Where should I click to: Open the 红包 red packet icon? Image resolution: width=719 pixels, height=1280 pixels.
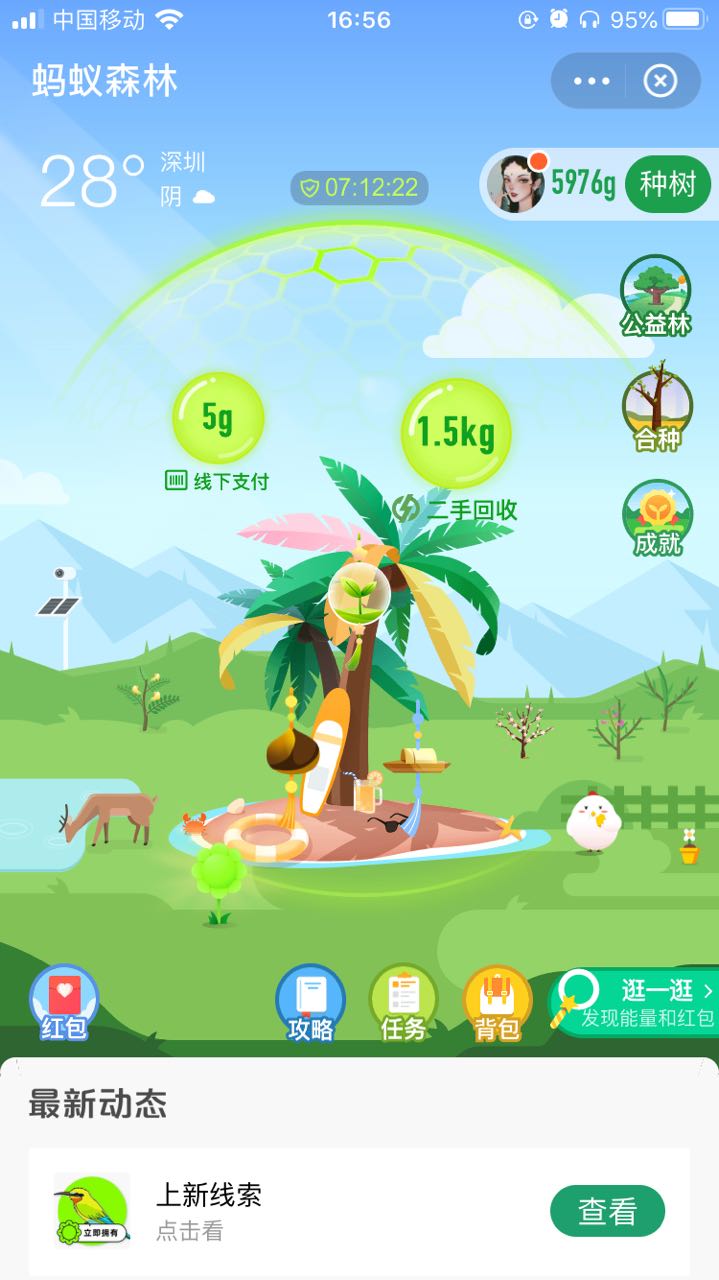(x=63, y=1002)
